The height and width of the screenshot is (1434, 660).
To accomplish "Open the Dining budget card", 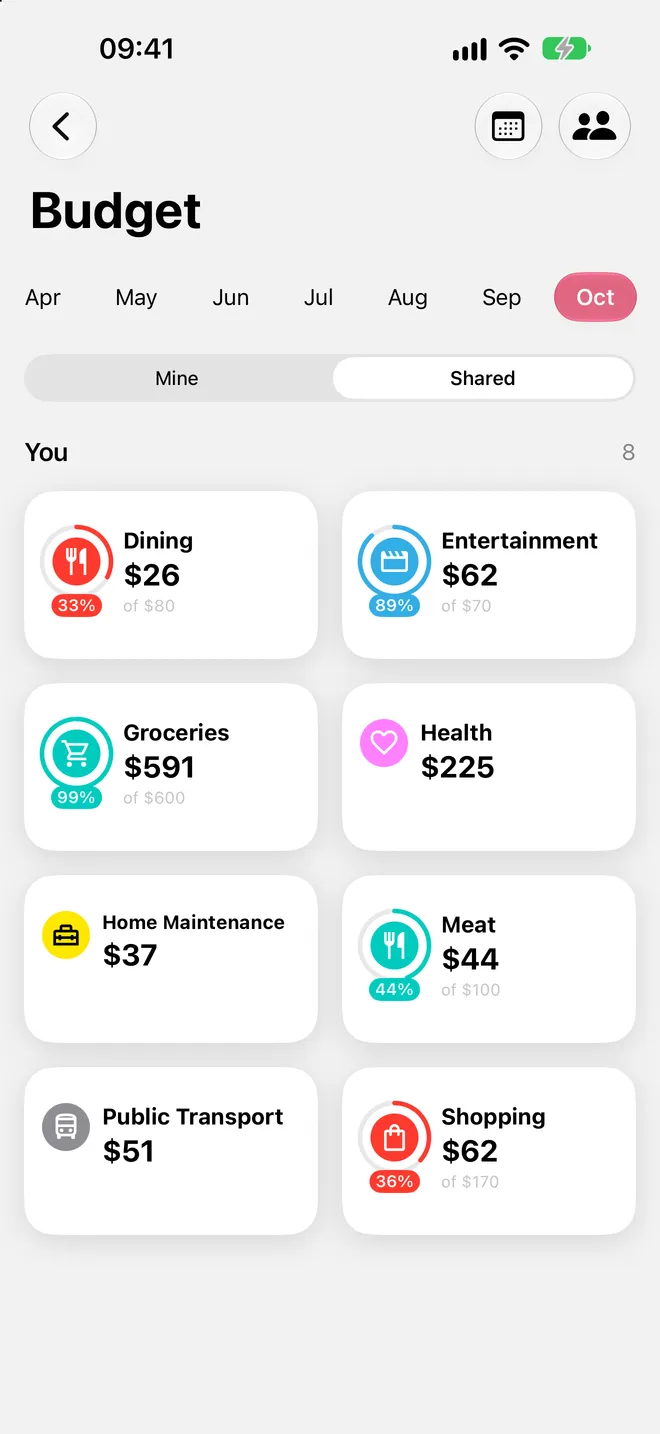I will [171, 575].
